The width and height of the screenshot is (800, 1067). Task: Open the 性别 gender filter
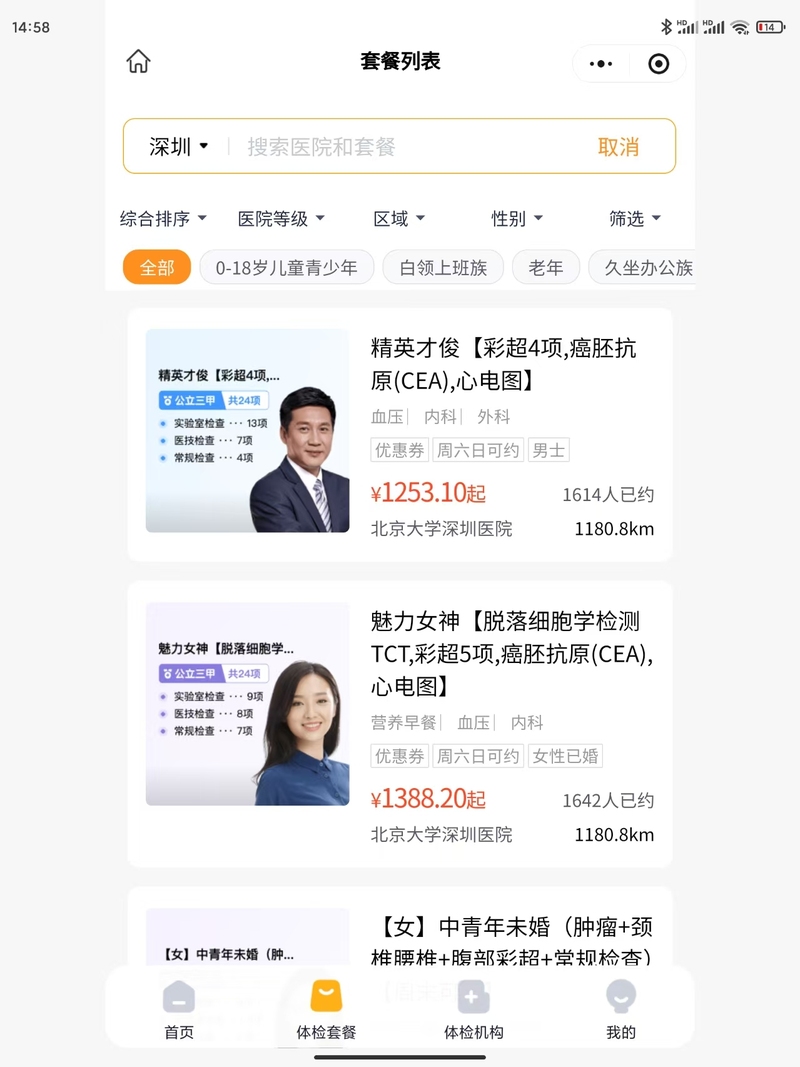517,218
